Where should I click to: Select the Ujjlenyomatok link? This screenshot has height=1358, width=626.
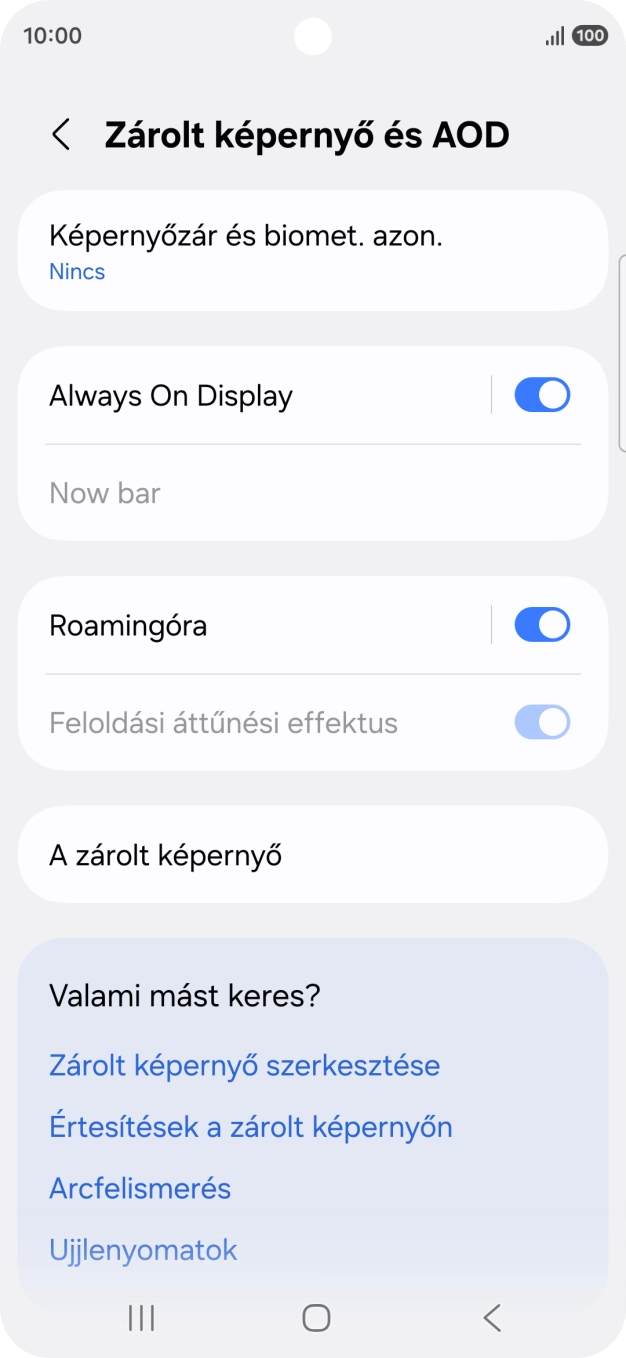click(x=143, y=1250)
